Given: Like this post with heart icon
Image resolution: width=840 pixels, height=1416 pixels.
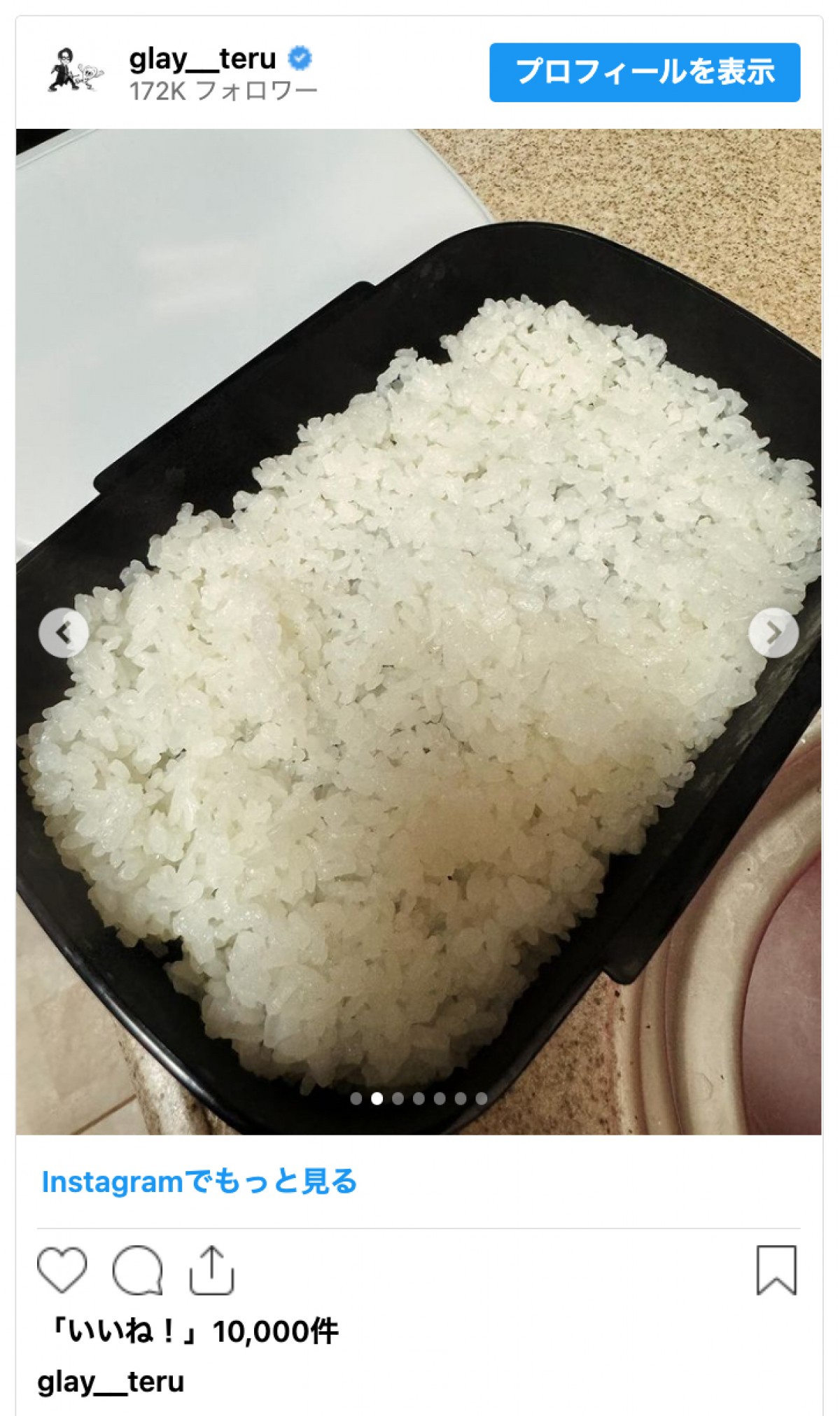Looking at the screenshot, I should coord(62,1270).
